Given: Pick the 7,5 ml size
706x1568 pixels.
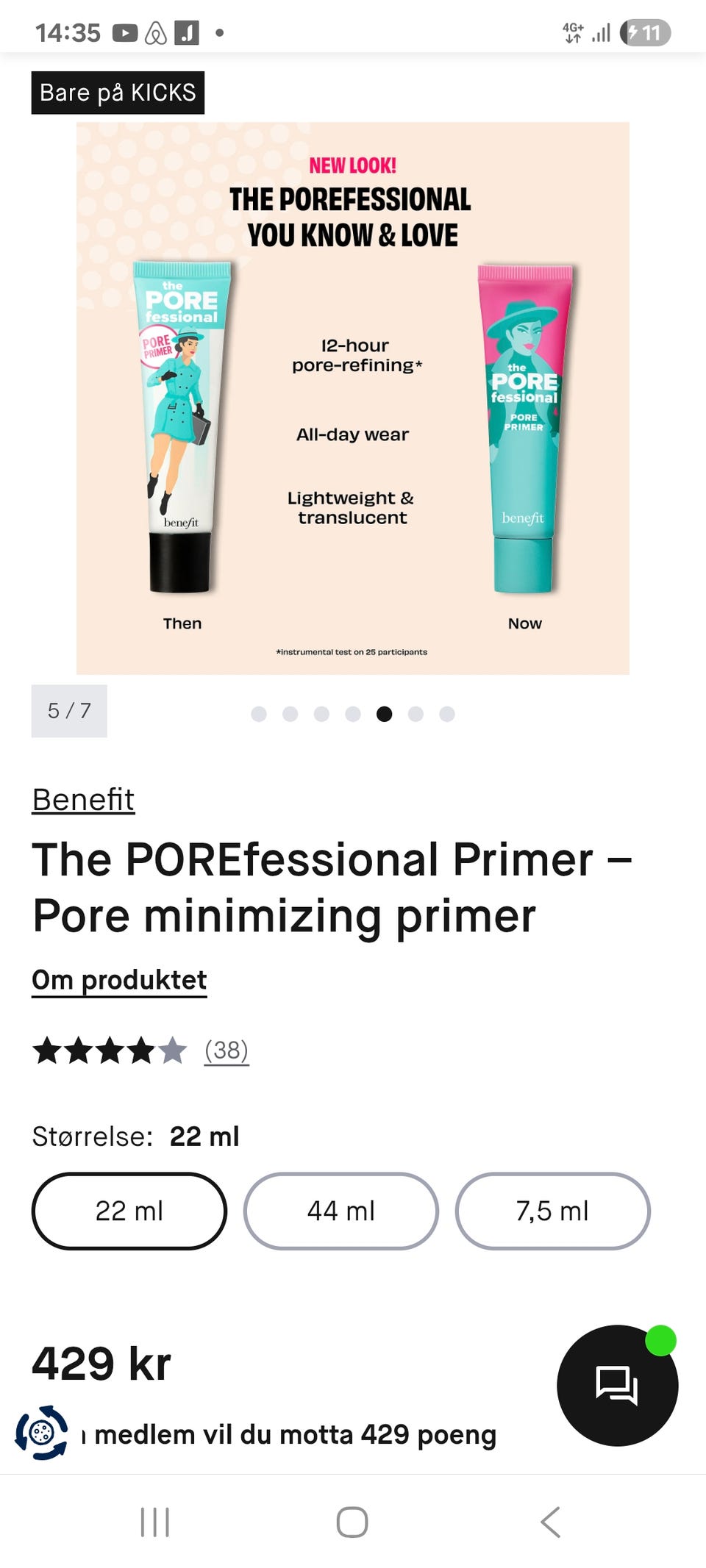Looking at the screenshot, I should pyautogui.click(x=552, y=1211).
